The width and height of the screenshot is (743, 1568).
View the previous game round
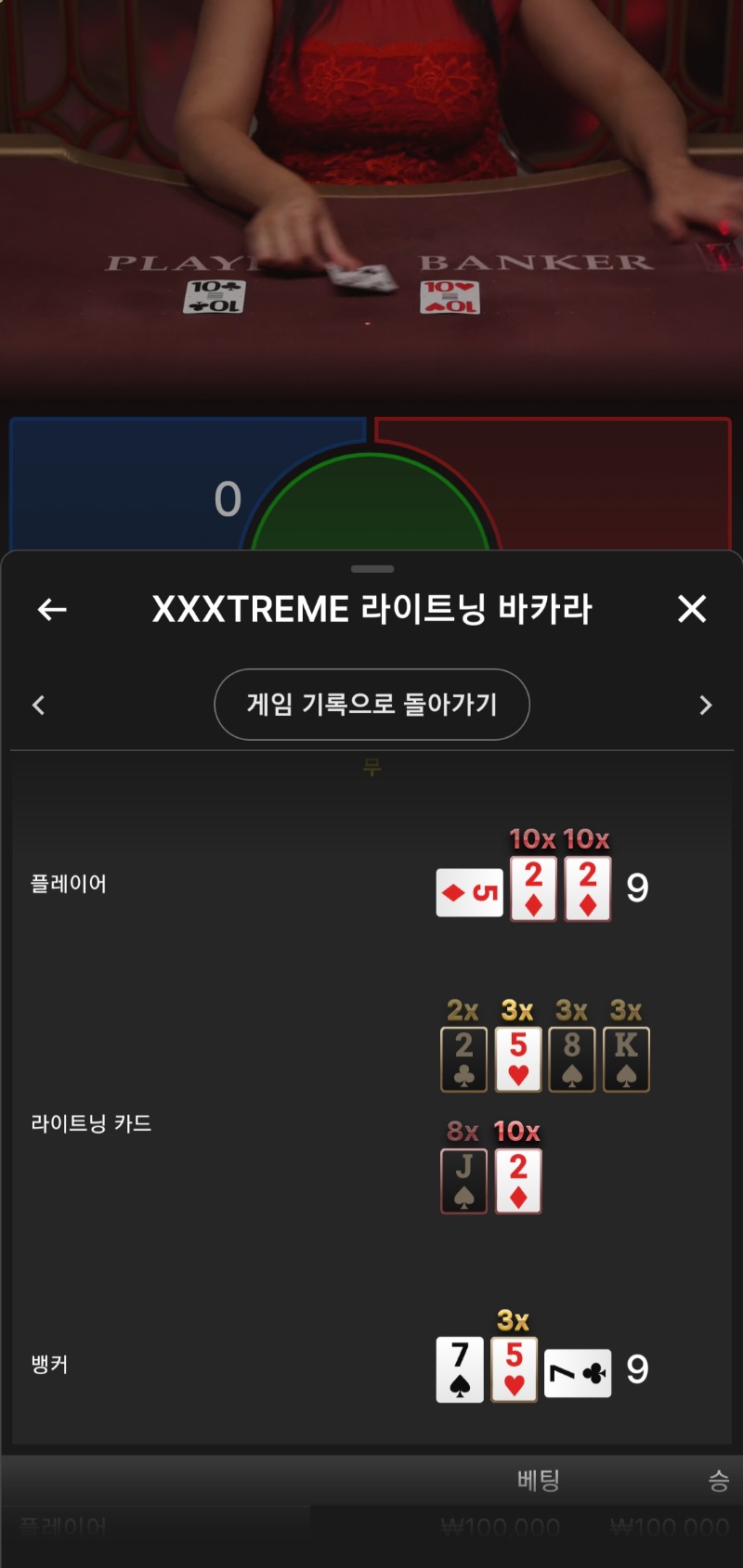[x=38, y=705]
